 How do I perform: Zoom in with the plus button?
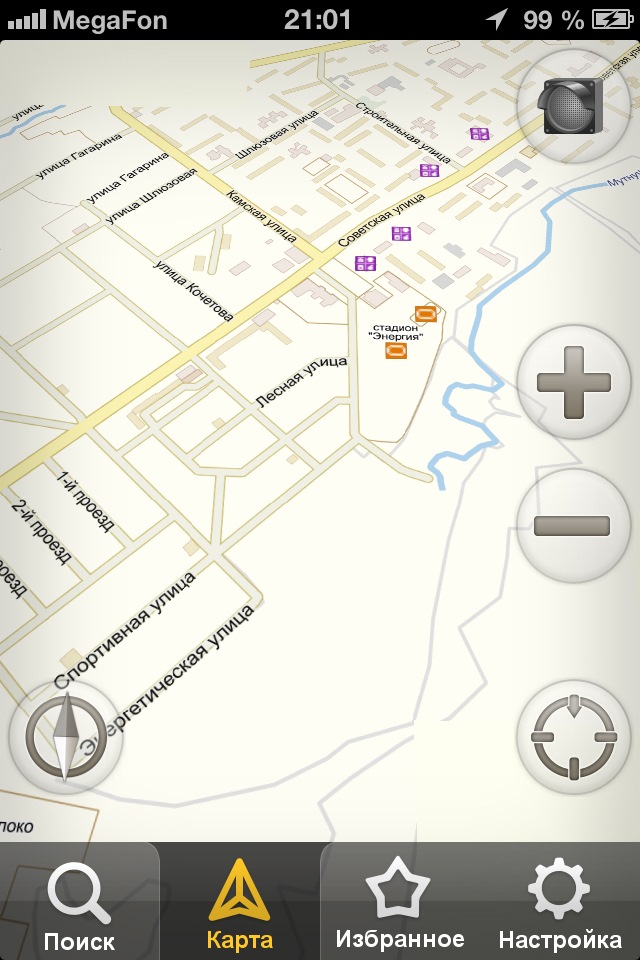[x=574, y=382]
